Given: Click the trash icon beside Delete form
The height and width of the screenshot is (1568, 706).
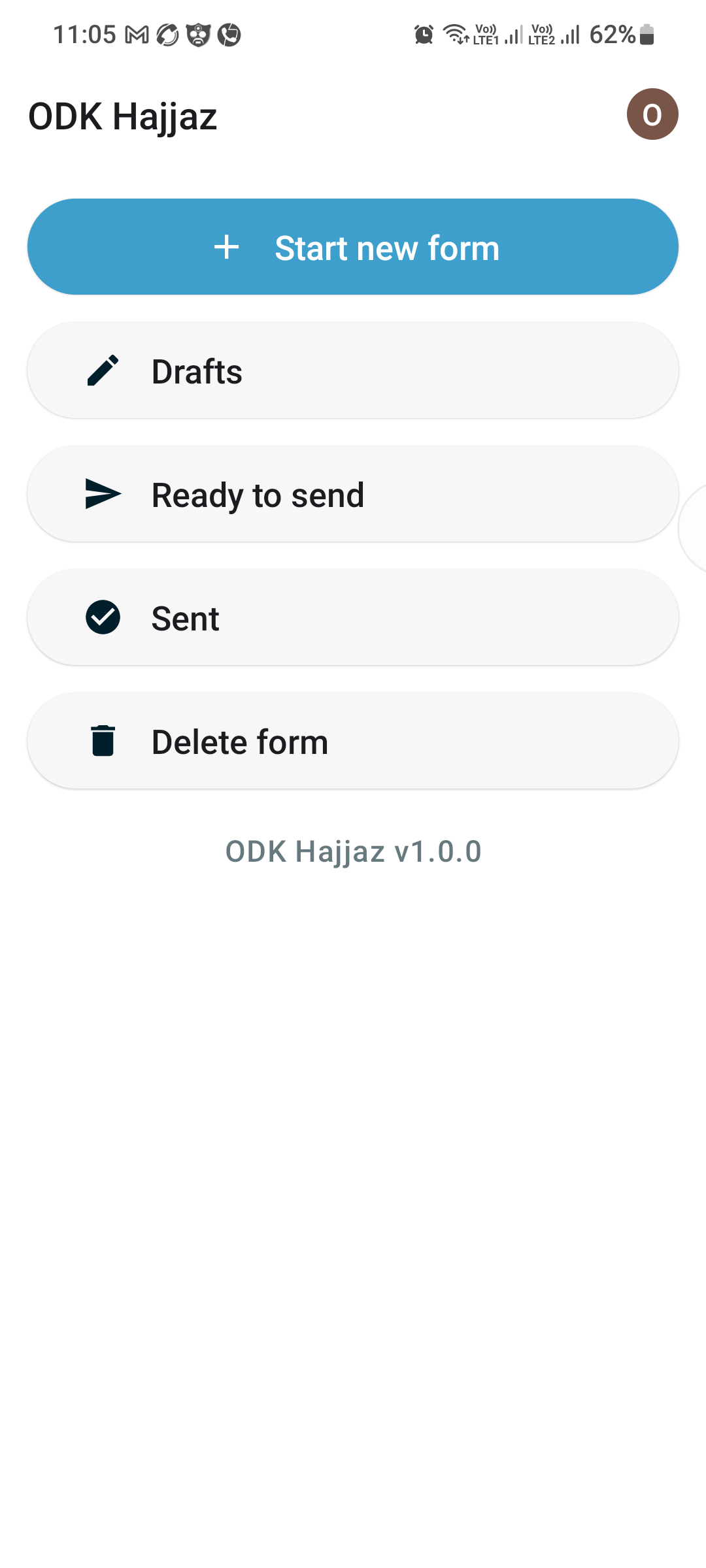Looking at the screenshot, I should click(x=101, y=740).
